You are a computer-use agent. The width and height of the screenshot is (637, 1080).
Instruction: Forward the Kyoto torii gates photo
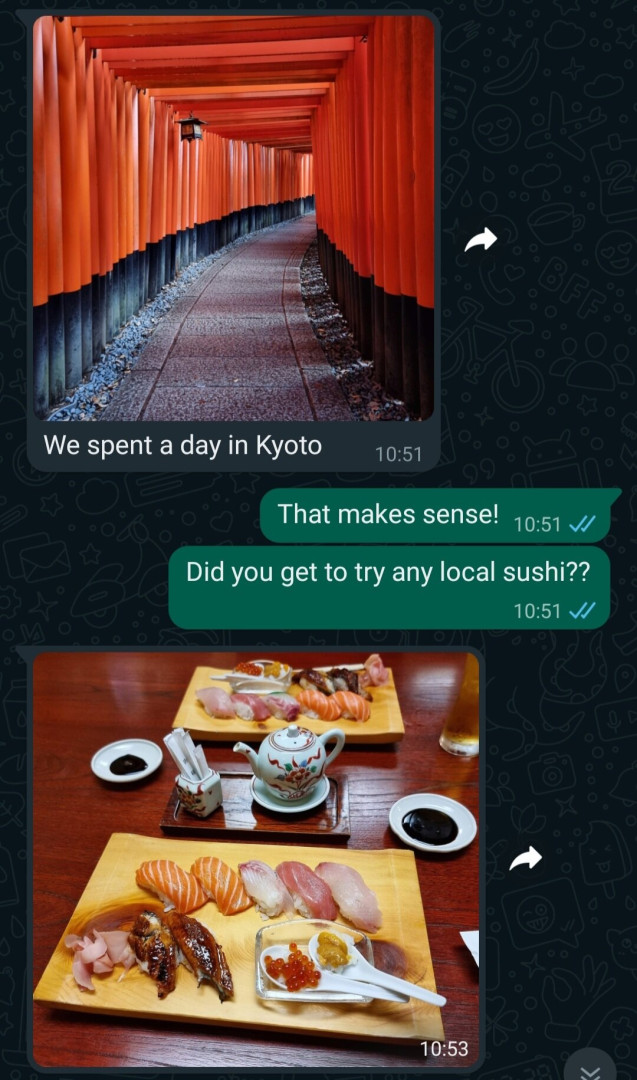coord(481,239)
